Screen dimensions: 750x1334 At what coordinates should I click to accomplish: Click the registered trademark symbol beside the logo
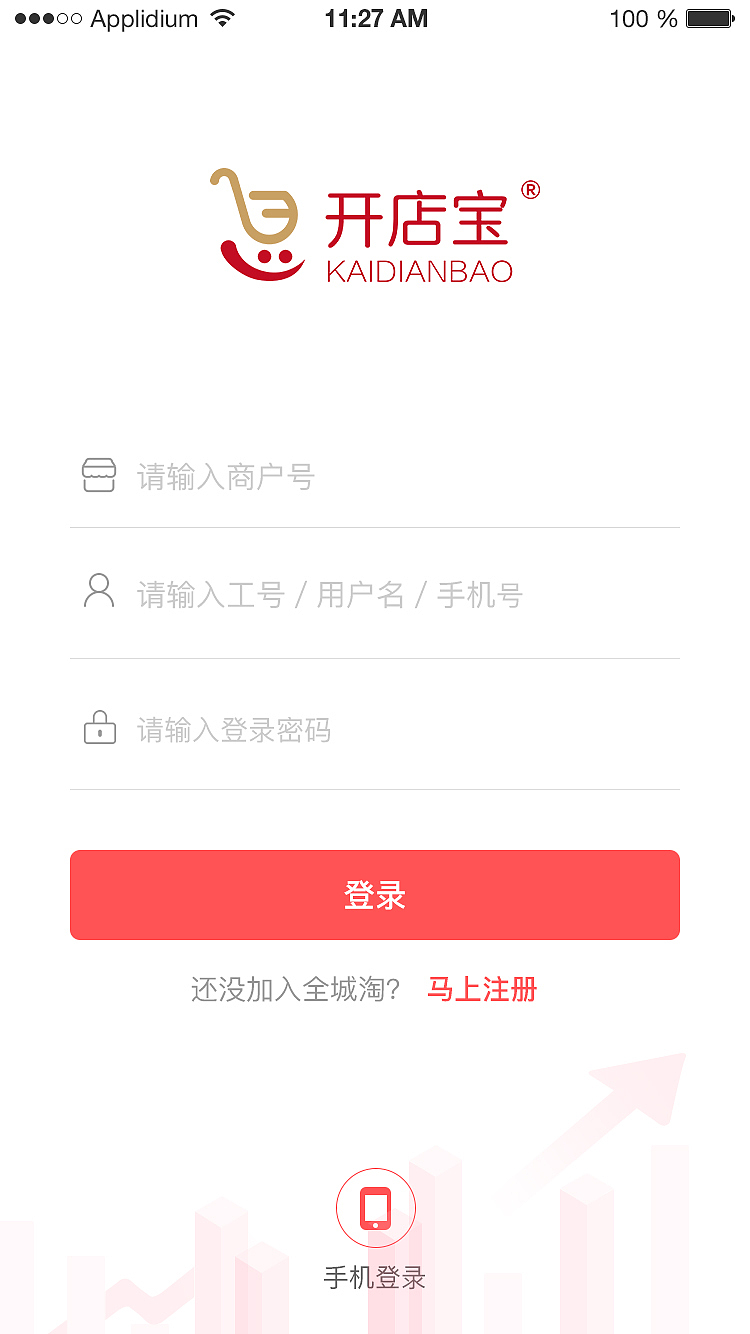(x=529, y=189)
